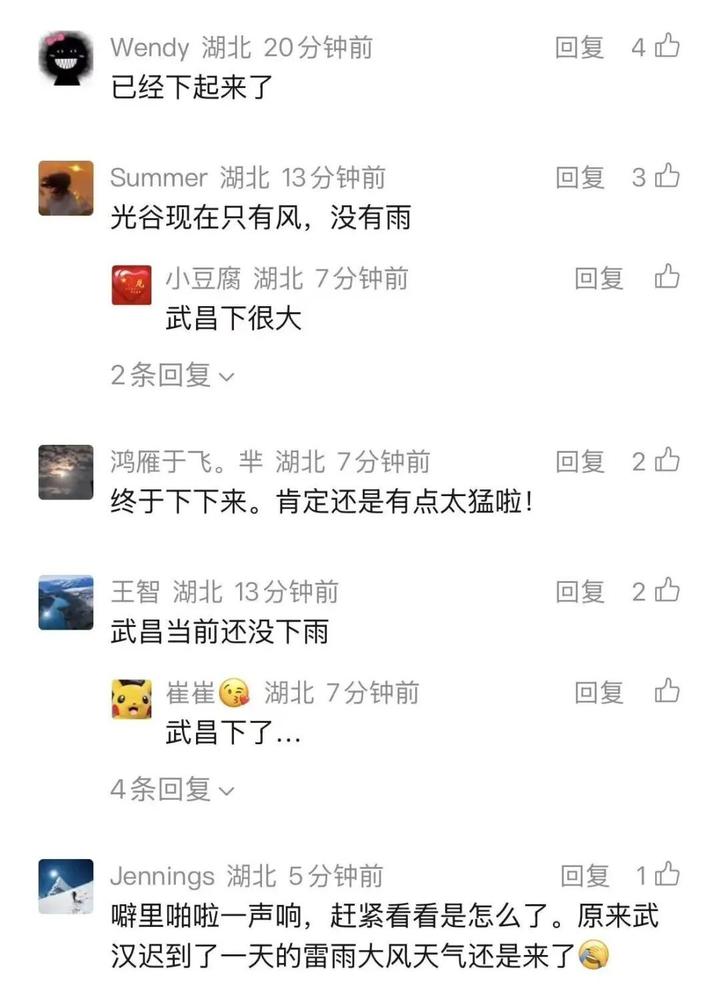Reply to Summer's comment
This screenshot has height=999, width=720.
pyautogui.click(x=581, y=178)
